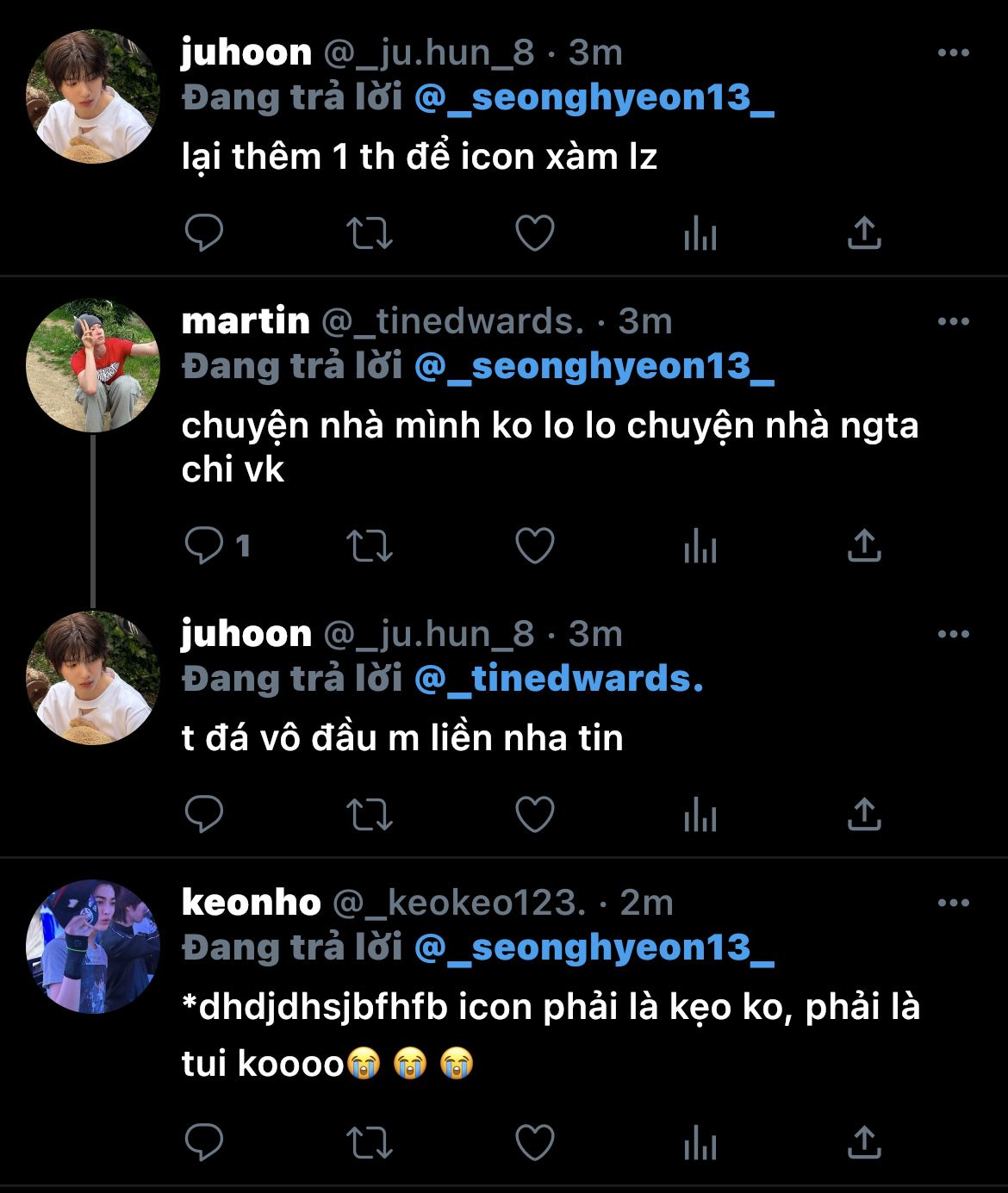Like keonho's tweet about kẹo icon
The image size is (1008, 1193).
click(534, 1143)
